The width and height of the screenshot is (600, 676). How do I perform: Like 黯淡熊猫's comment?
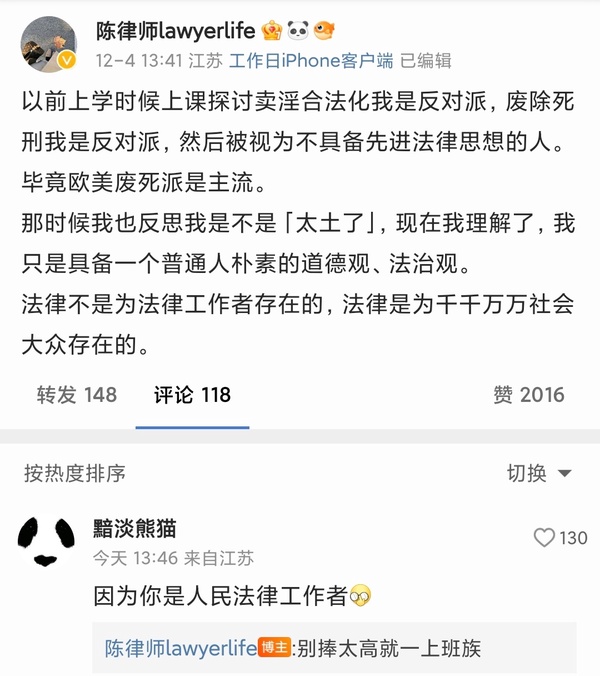coord(559,538)
